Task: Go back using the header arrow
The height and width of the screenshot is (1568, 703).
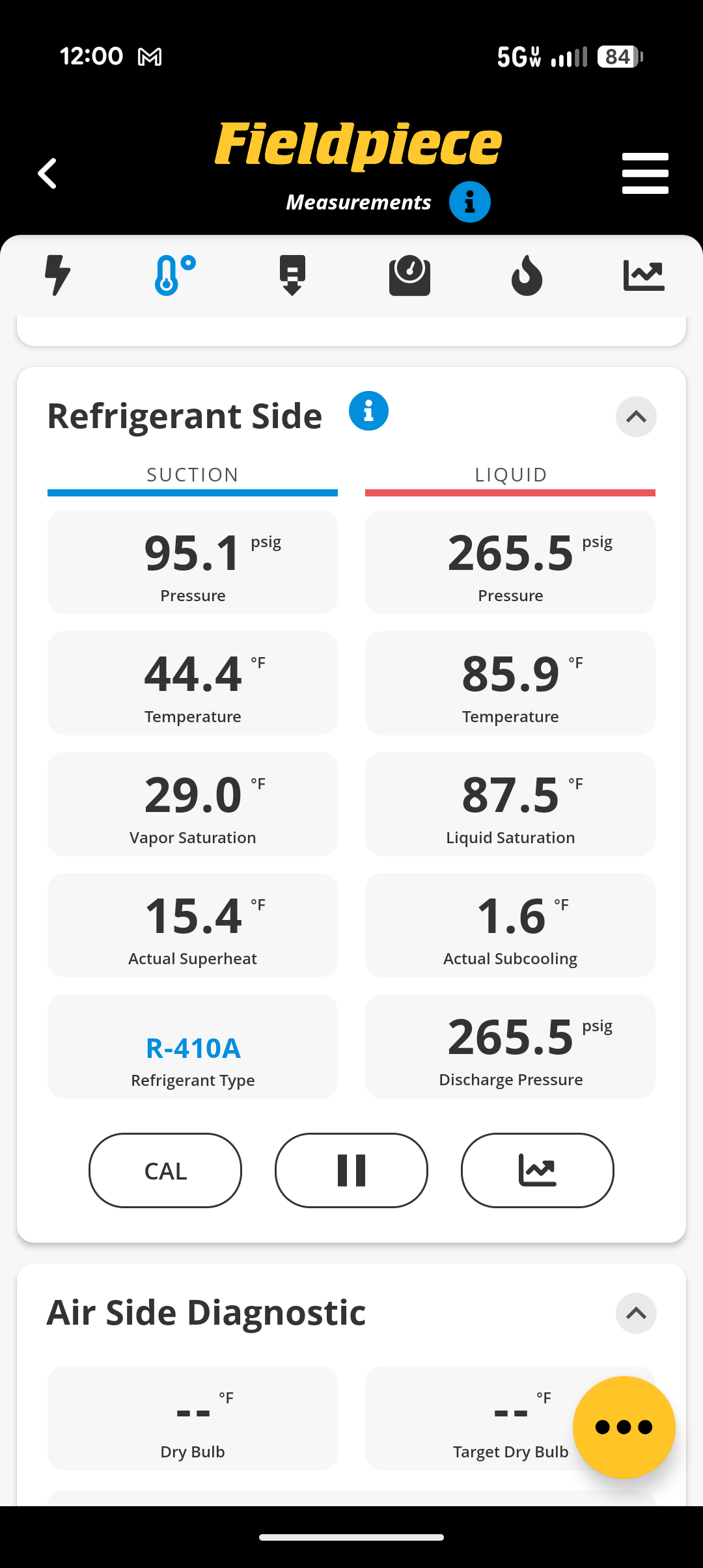Action: [48, 174]
